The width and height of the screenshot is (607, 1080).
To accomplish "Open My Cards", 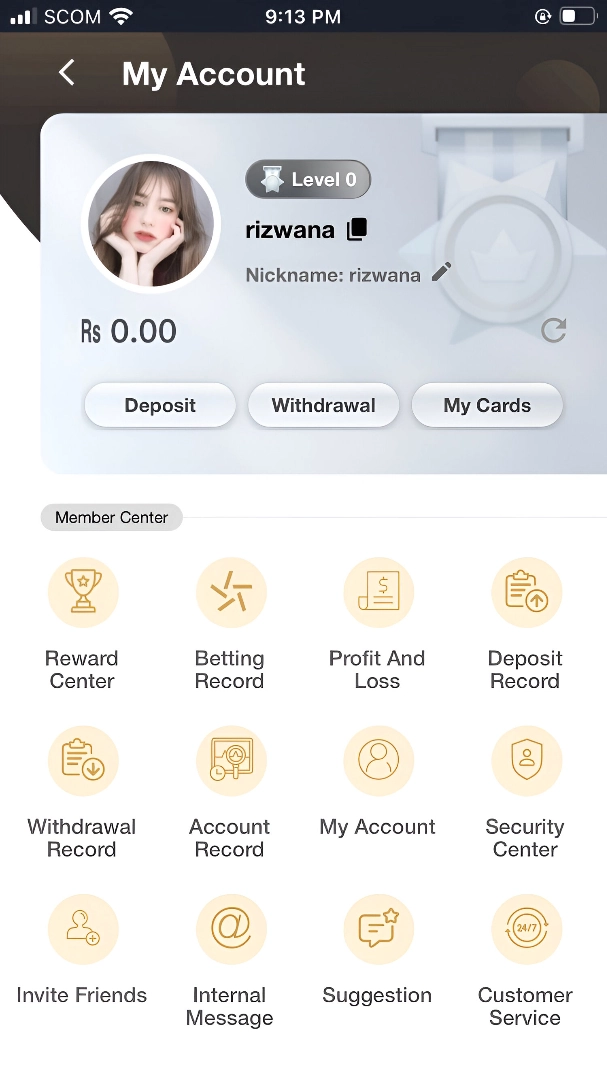I will click(487, 406).
